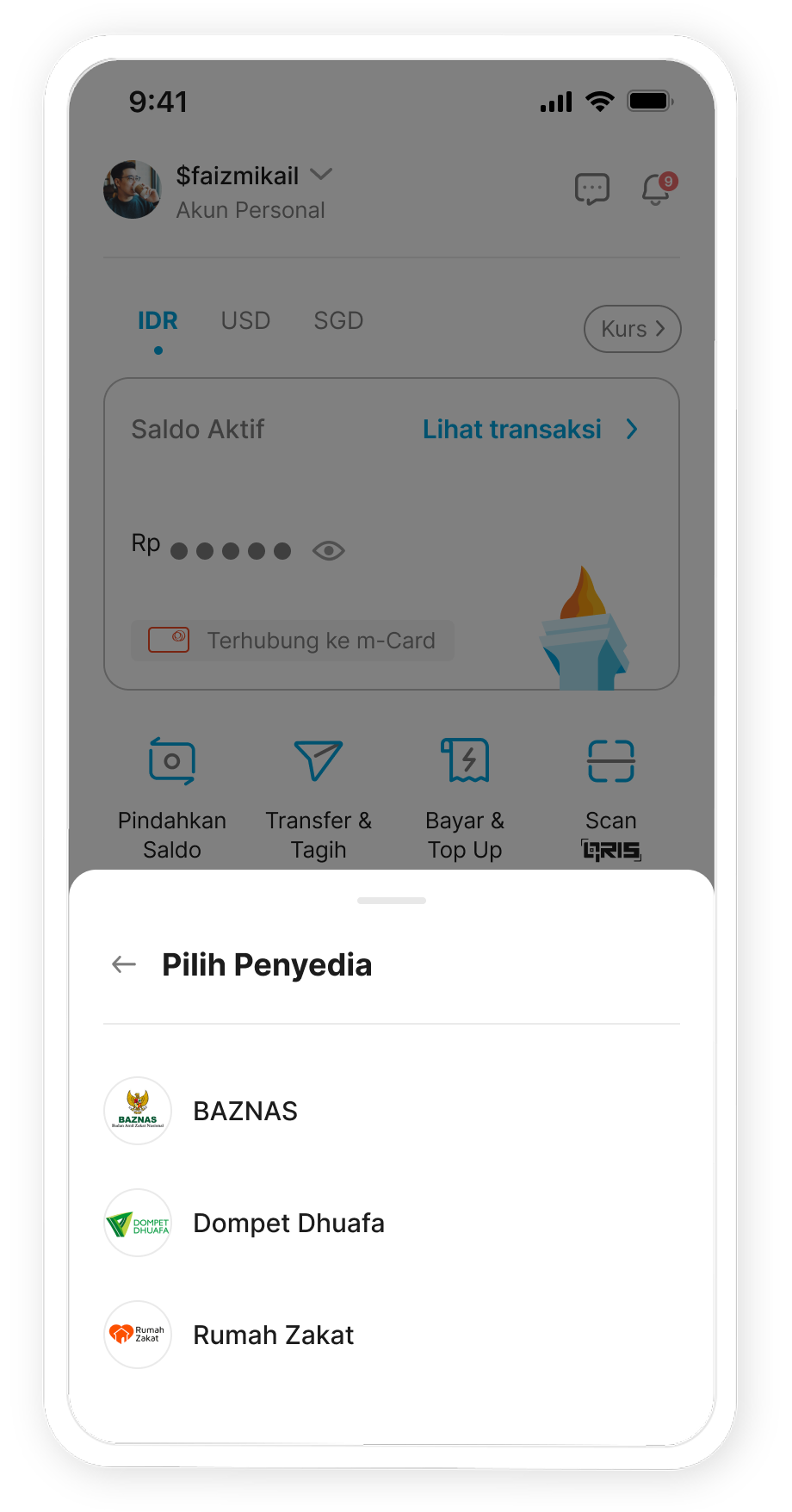Screen dimensions: 792x1512
Task: Go back from Pilih Penyedia sheet
Action: (124, 964)
